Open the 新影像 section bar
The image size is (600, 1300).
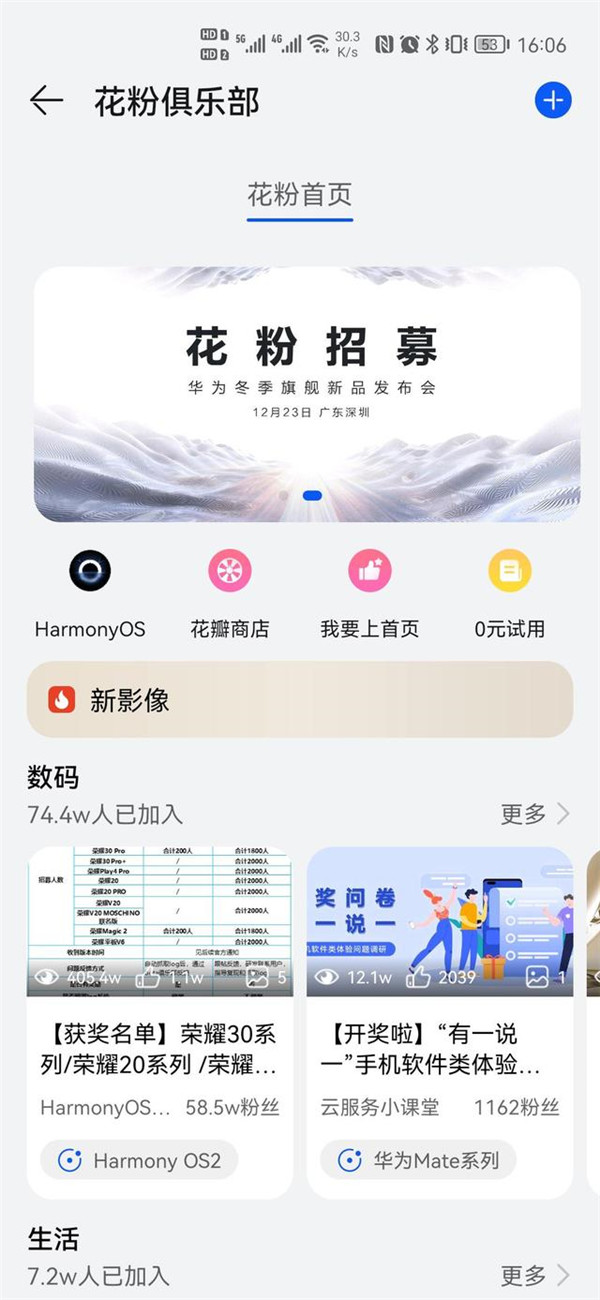point(300,700)
